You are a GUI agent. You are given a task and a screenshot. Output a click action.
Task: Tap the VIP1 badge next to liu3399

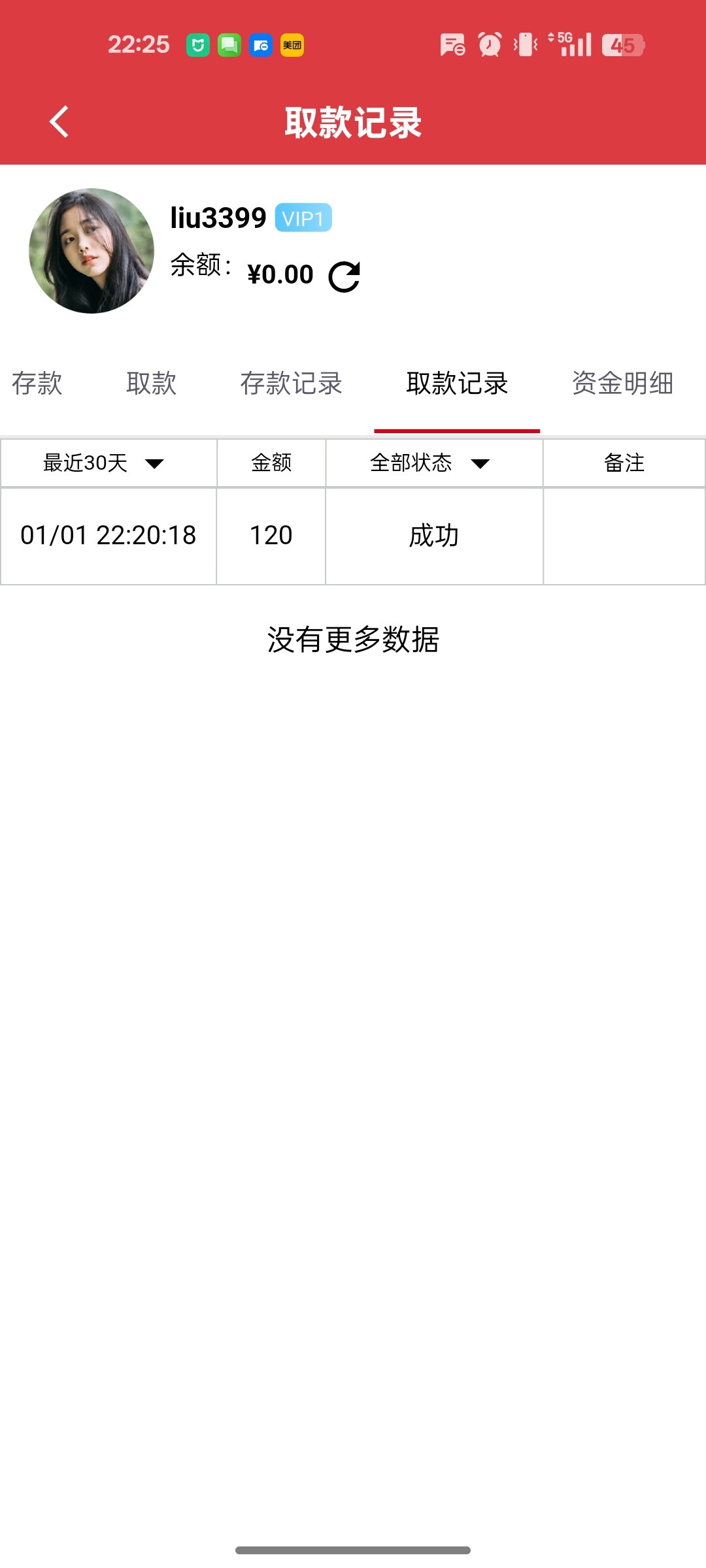pyautogui.click(x=303, y=217)
